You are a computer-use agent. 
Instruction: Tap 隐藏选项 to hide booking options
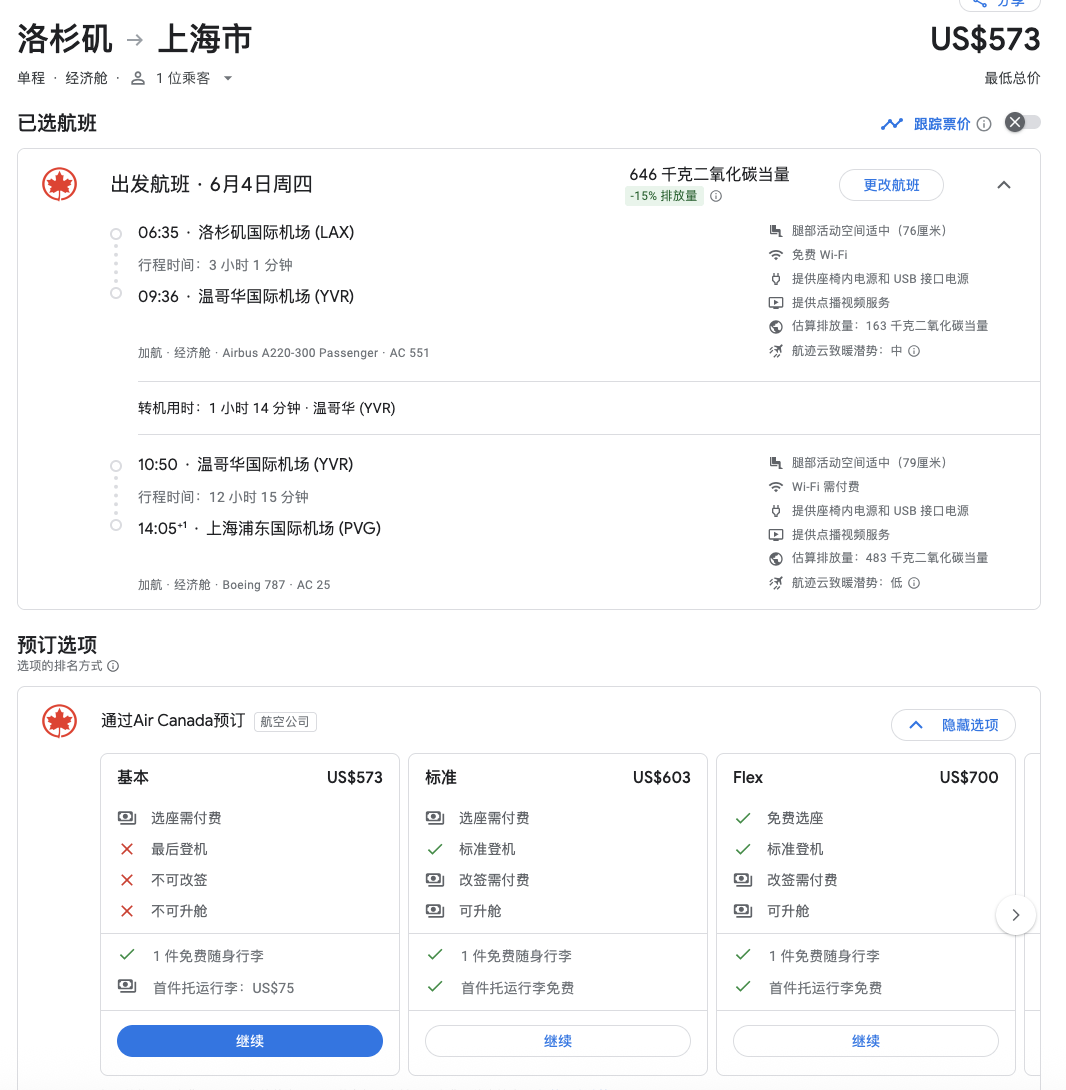pyautogui.click(x=952, y=725)
